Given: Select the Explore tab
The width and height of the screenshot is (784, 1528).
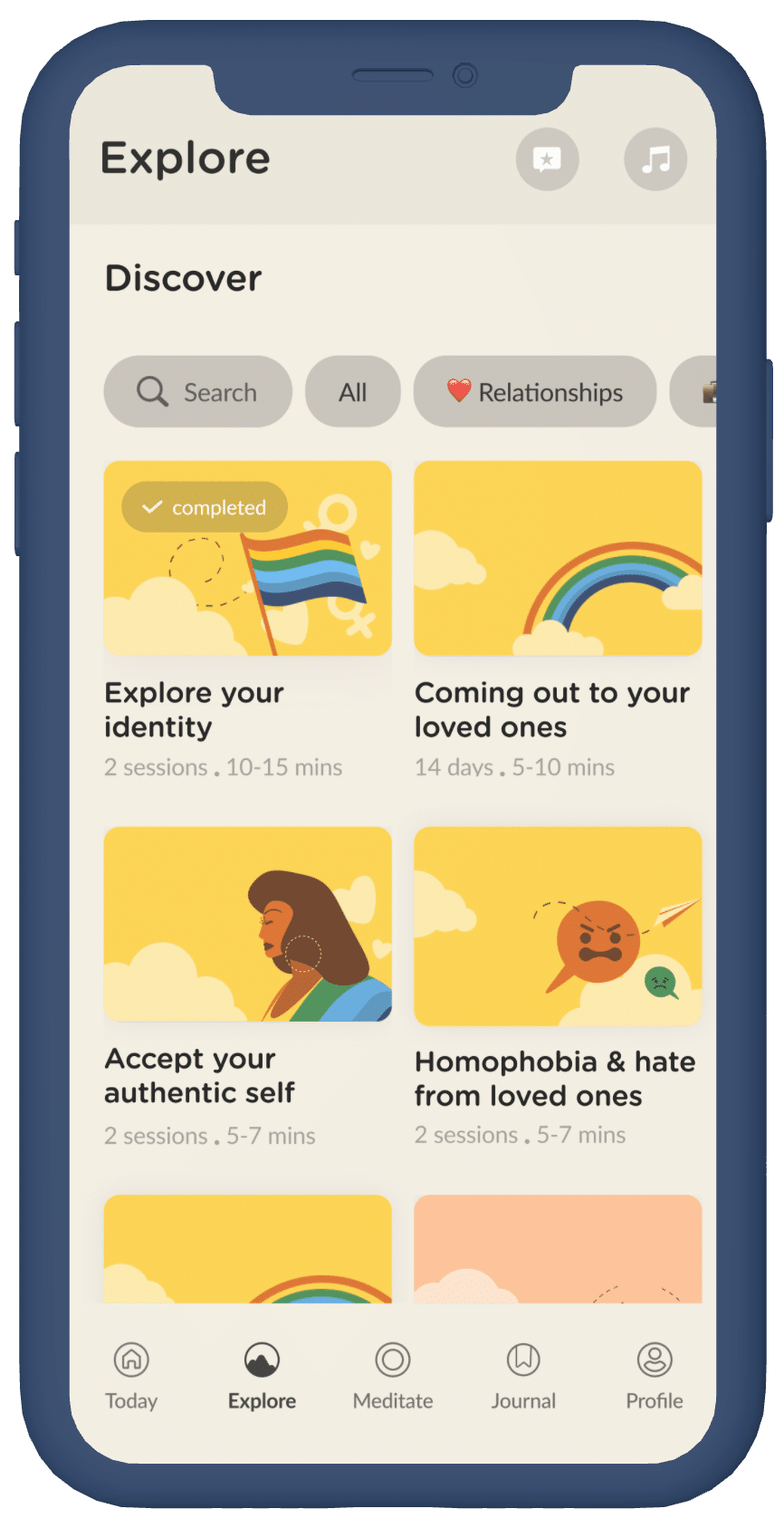Looking at the screenshot, I should click(262, 1376).
